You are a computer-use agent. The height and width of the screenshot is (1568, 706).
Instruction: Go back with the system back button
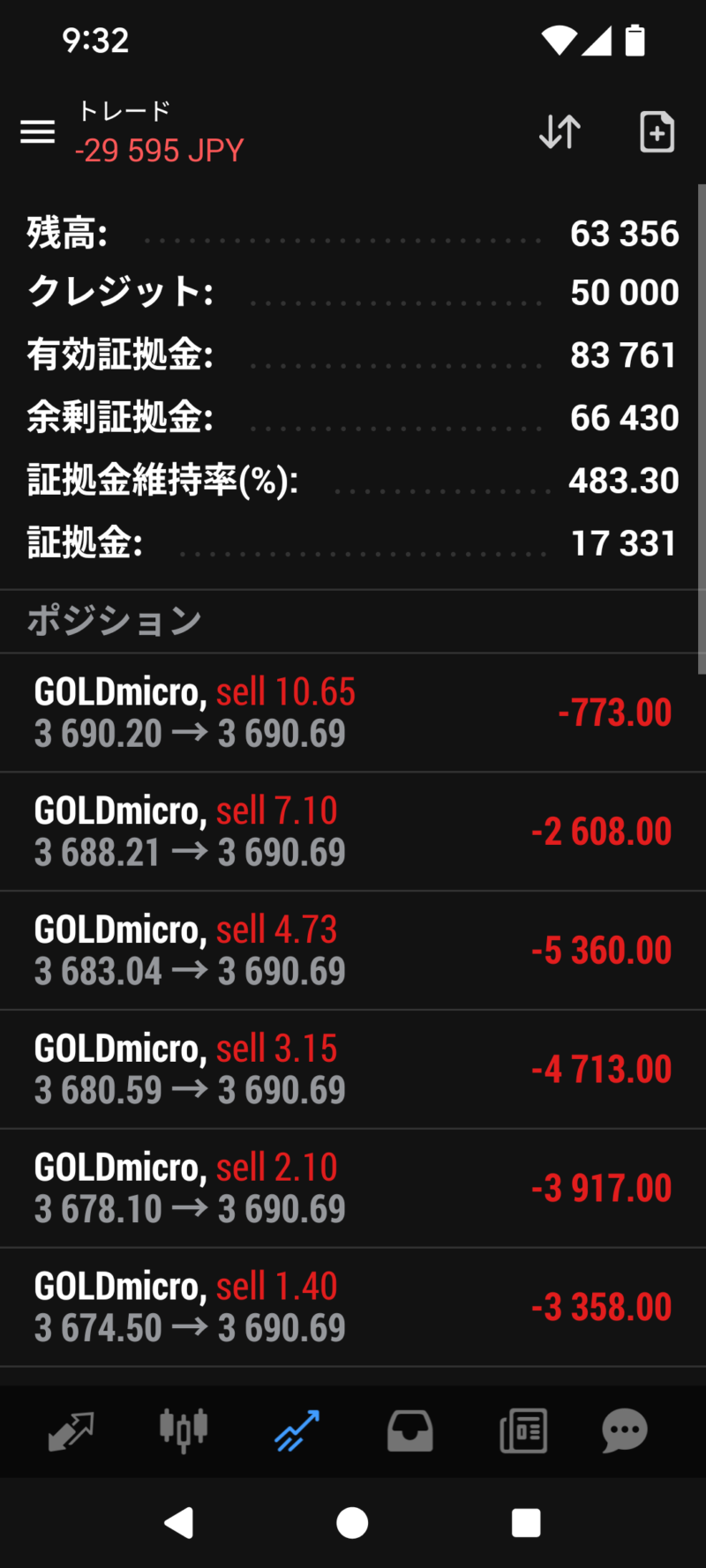tap(179, 1523)
